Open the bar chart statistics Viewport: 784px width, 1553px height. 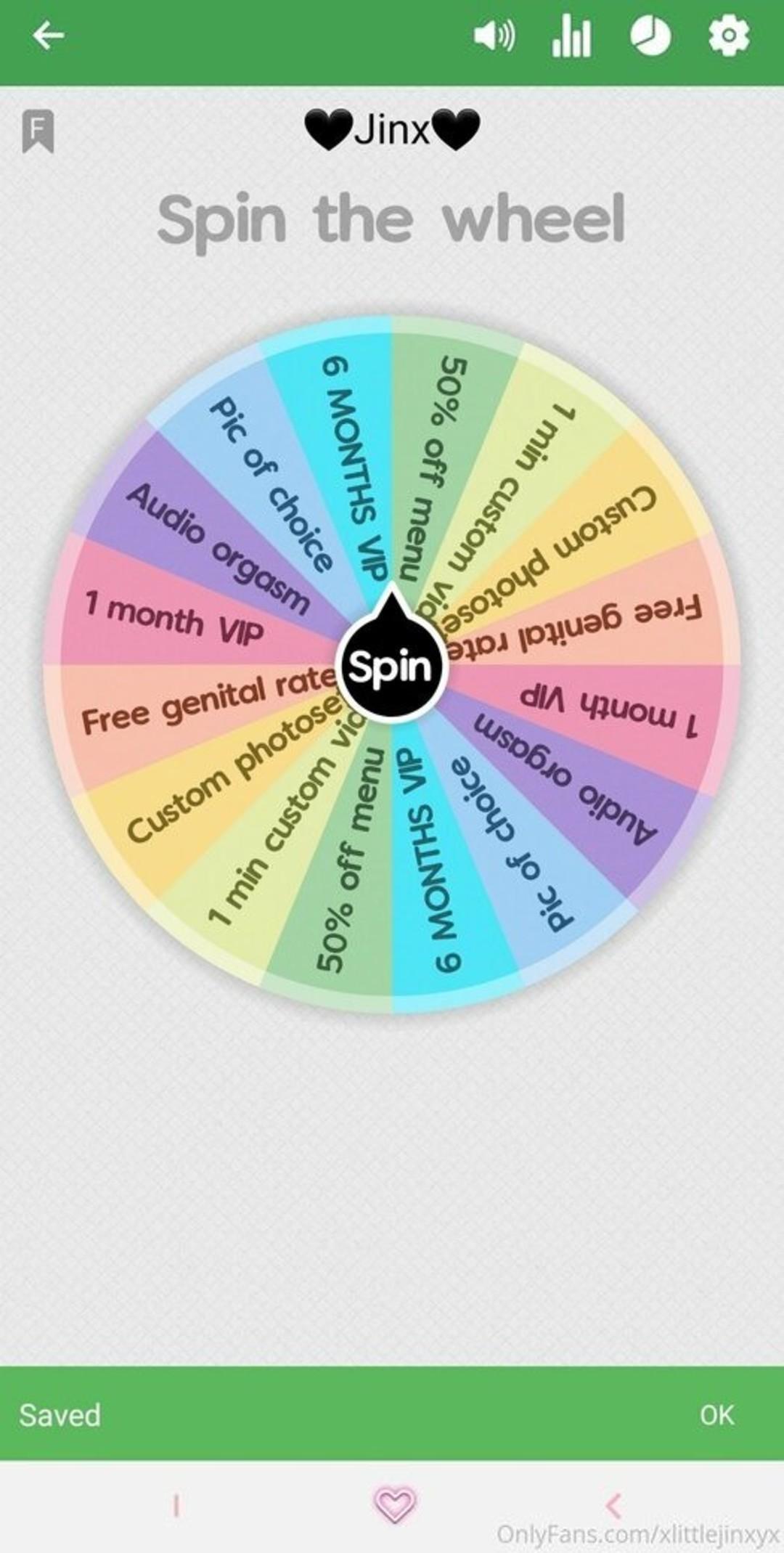click(571, 36)
